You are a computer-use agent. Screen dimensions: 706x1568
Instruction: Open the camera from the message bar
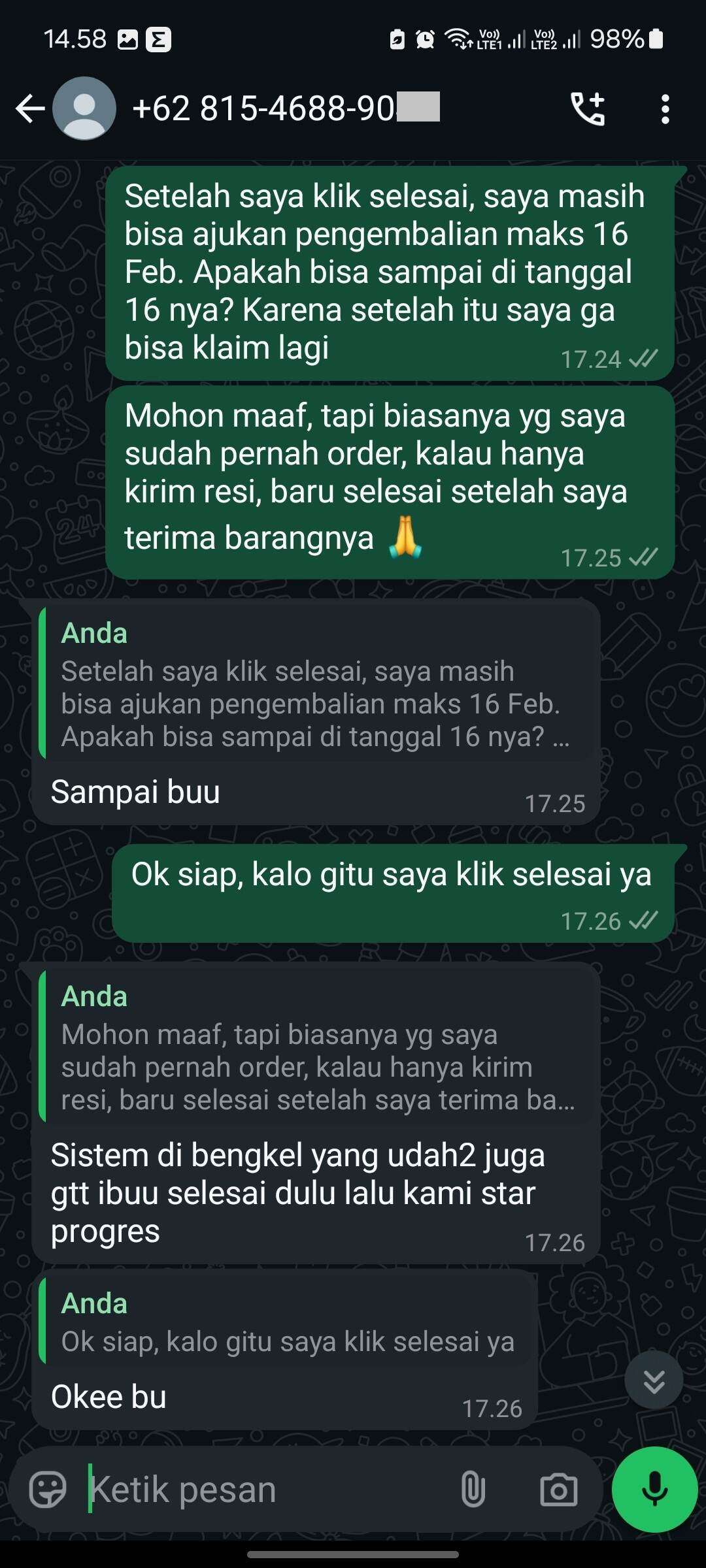click(558, 1490)
